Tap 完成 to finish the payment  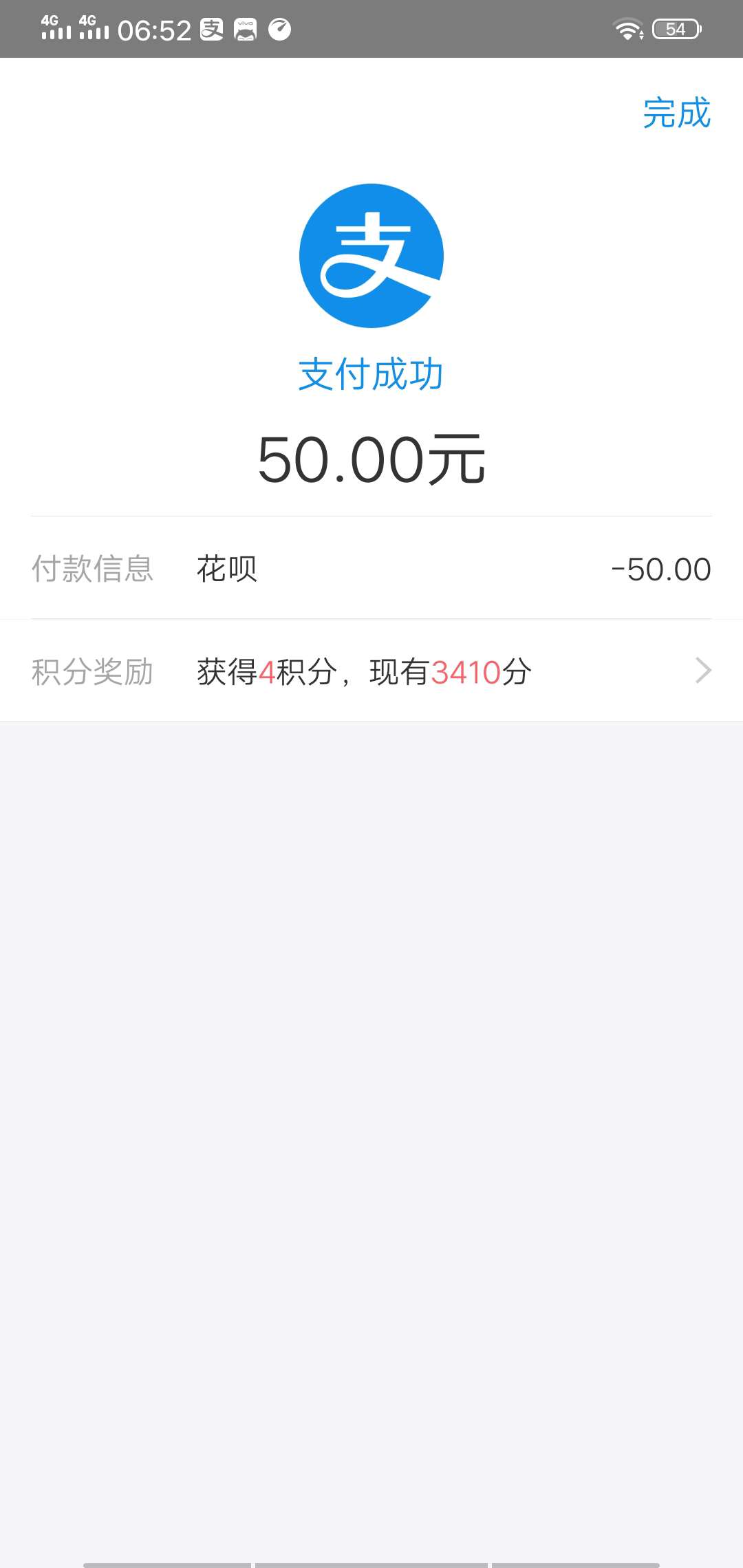[x=676, y=113]
